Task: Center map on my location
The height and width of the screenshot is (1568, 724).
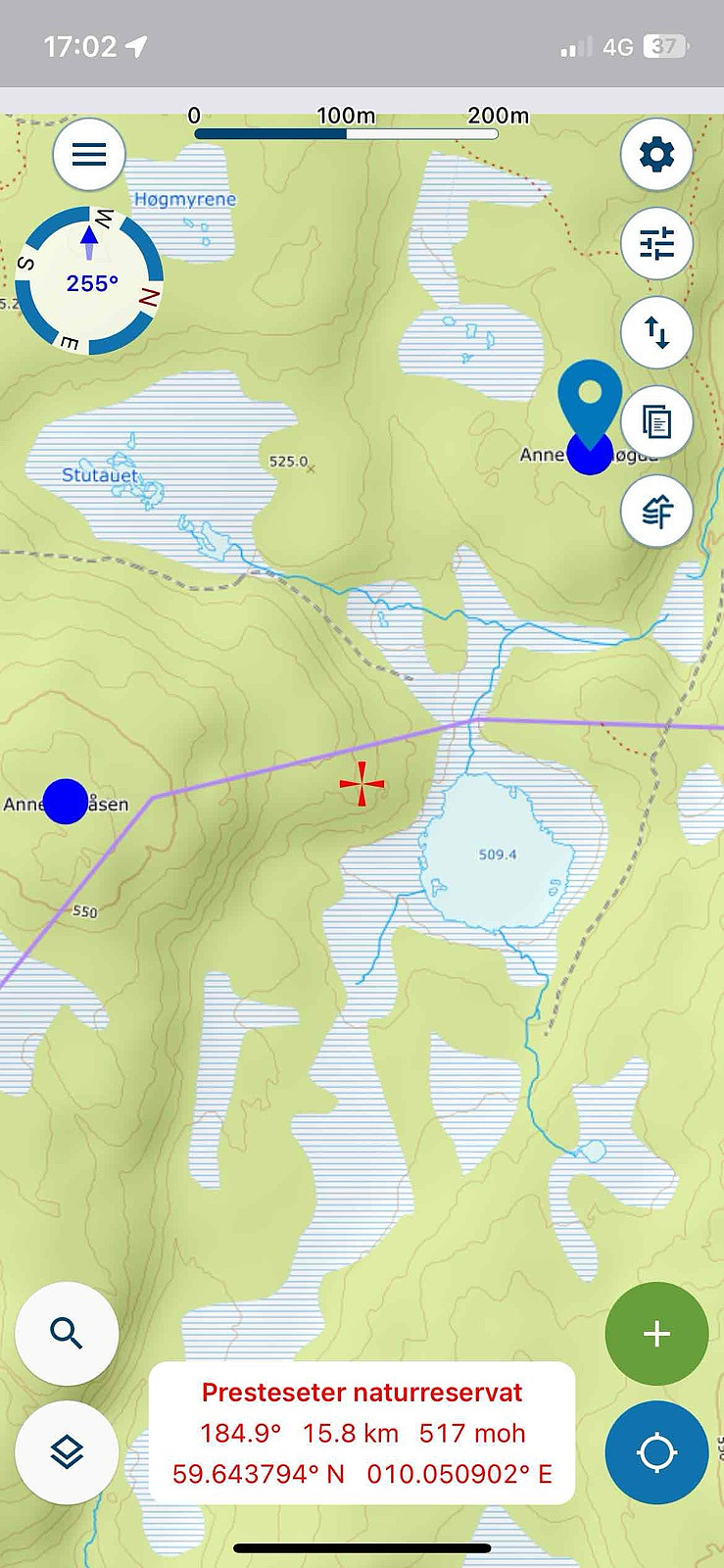Action: (656, 1452)
